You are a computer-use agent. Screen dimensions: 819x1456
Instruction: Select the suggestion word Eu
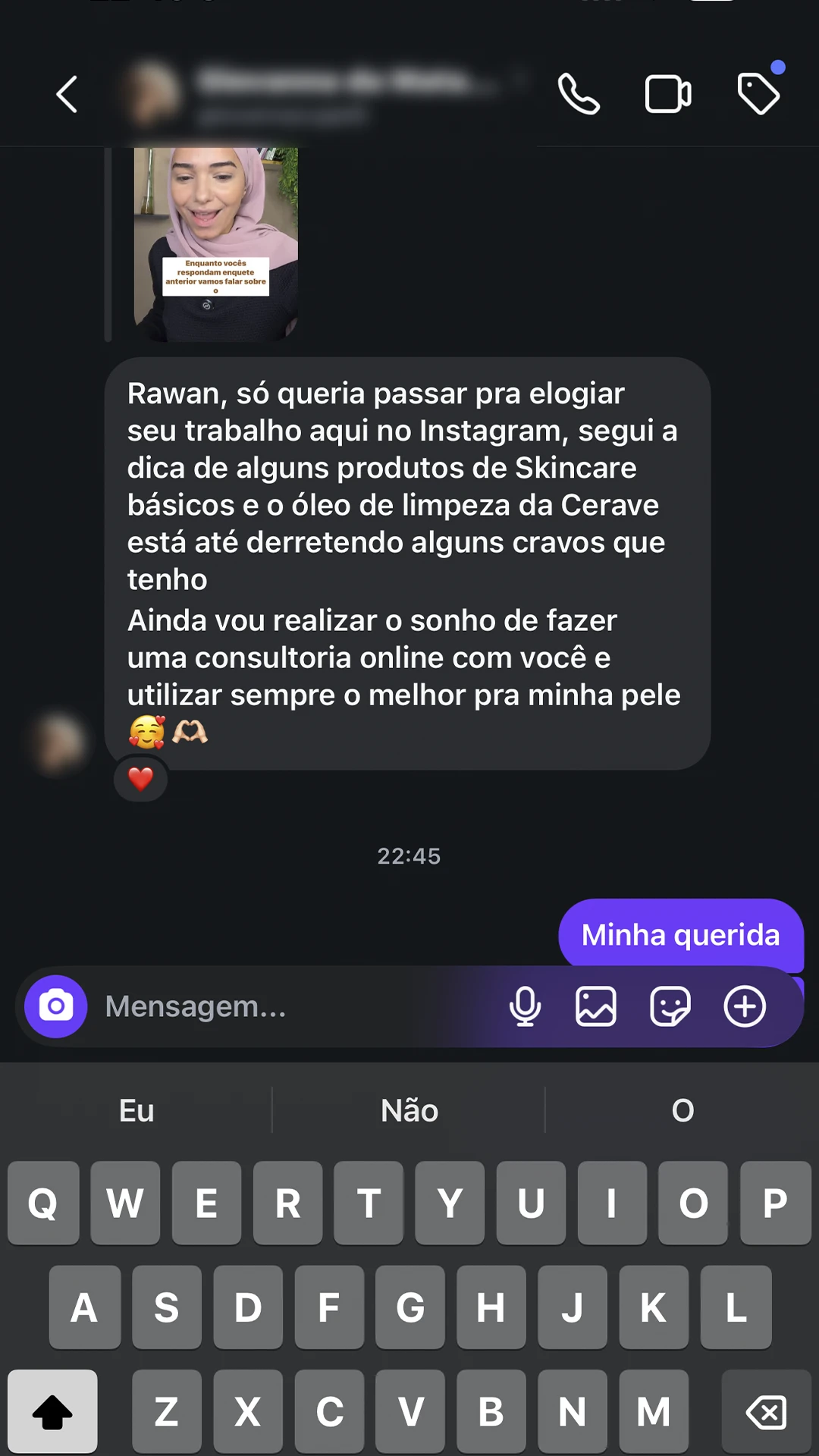pos(135,1109)
